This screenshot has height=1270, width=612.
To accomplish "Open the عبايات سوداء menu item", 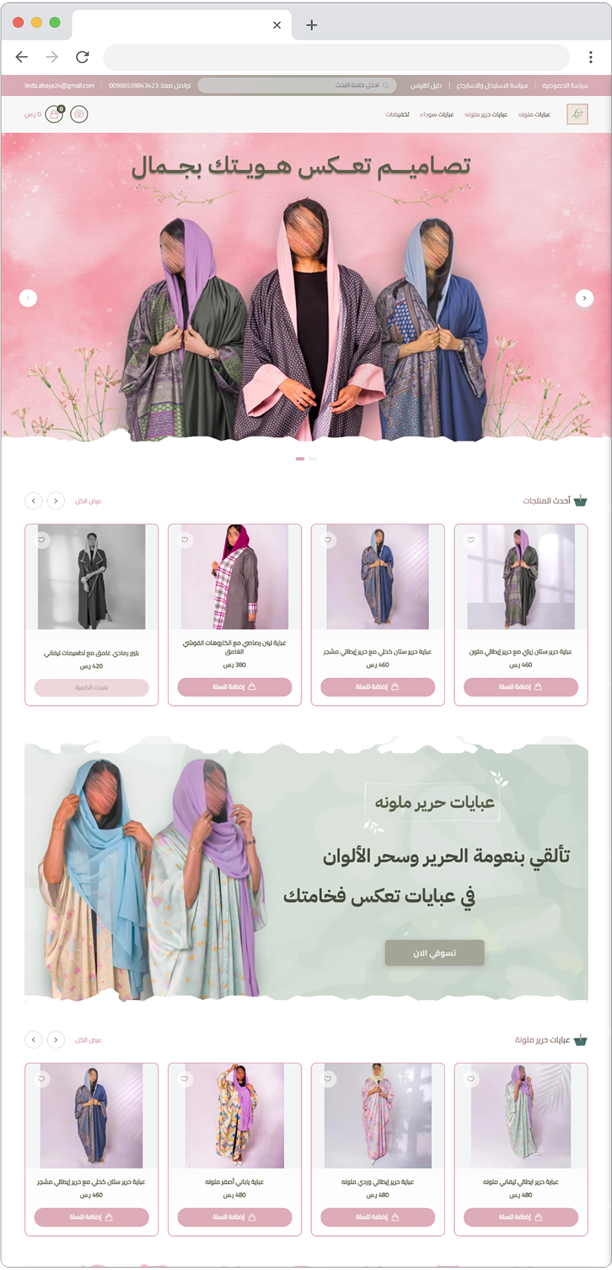I will coord(437,115).
